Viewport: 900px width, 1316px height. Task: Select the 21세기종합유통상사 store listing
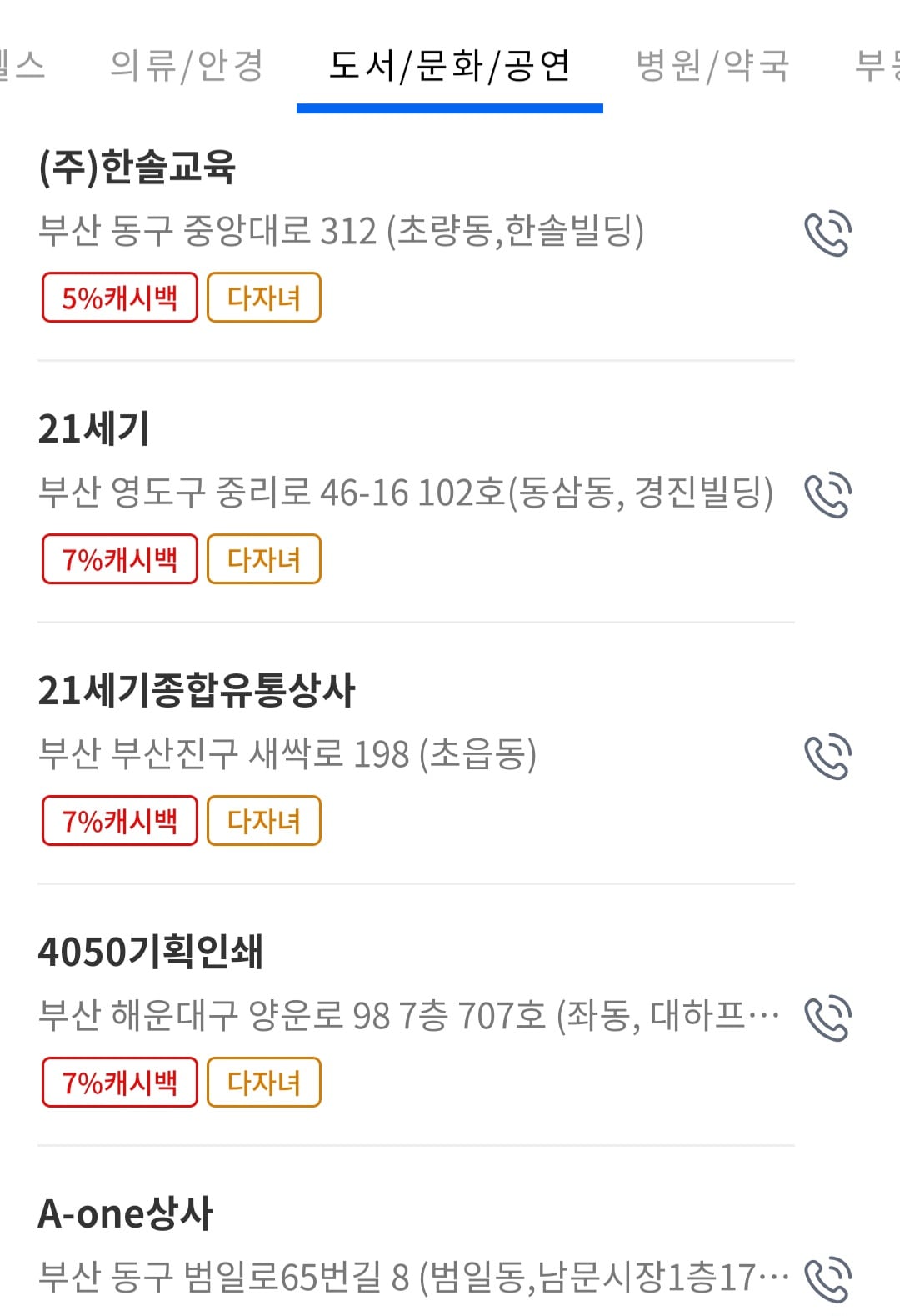pos(197,688)
